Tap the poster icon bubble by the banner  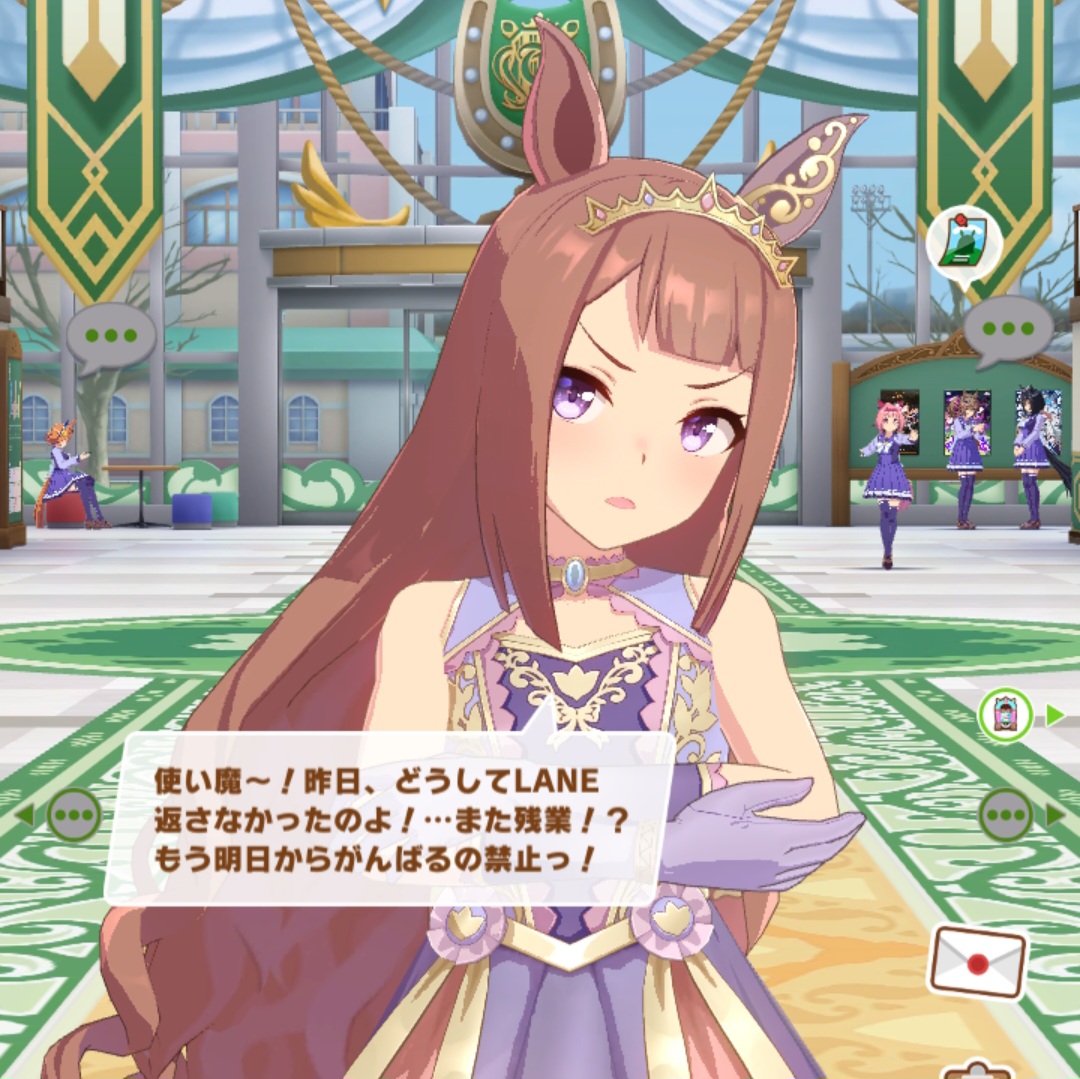tap(964, 245)
